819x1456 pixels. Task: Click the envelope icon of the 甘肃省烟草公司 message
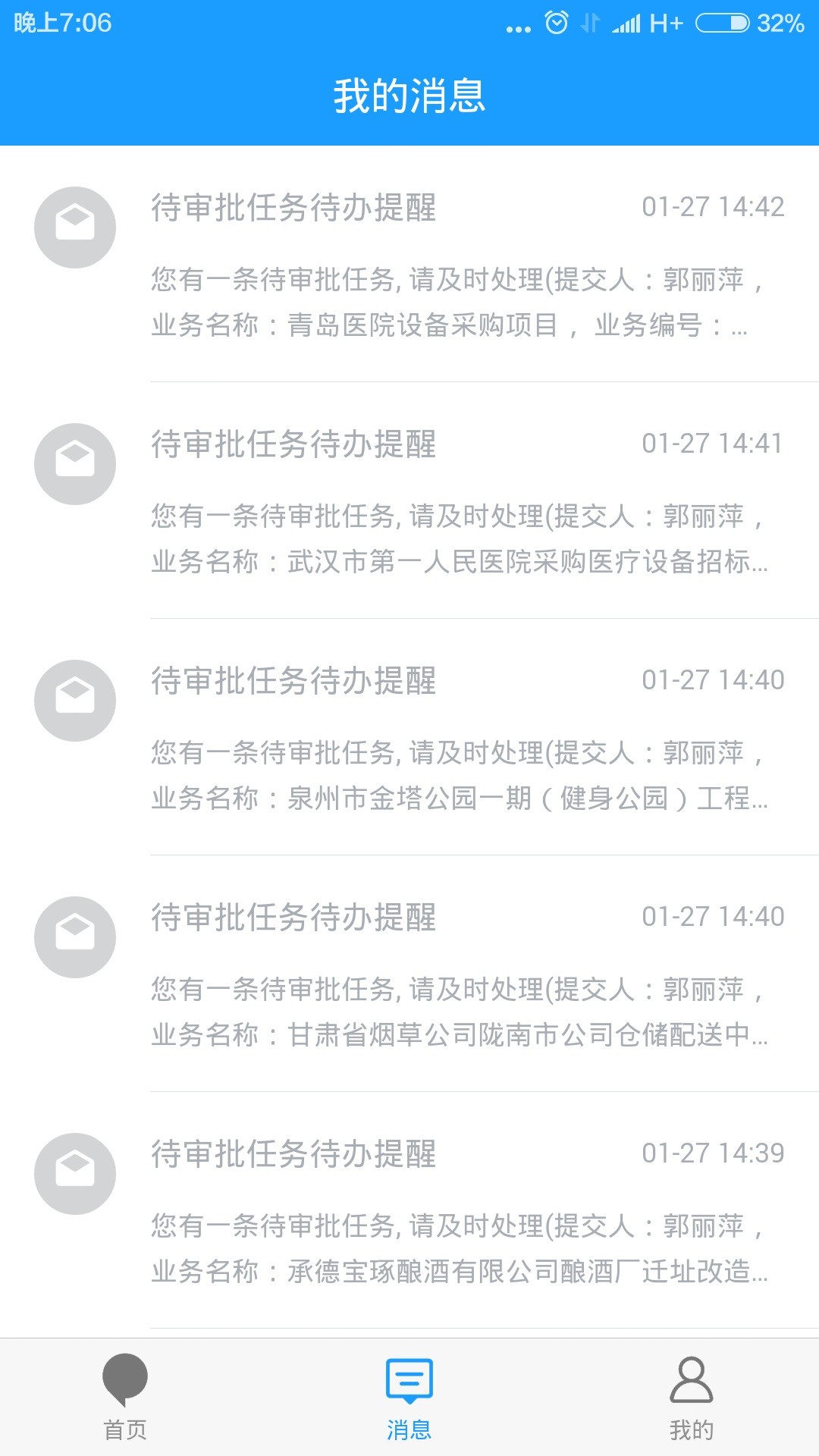pos(74,937)
